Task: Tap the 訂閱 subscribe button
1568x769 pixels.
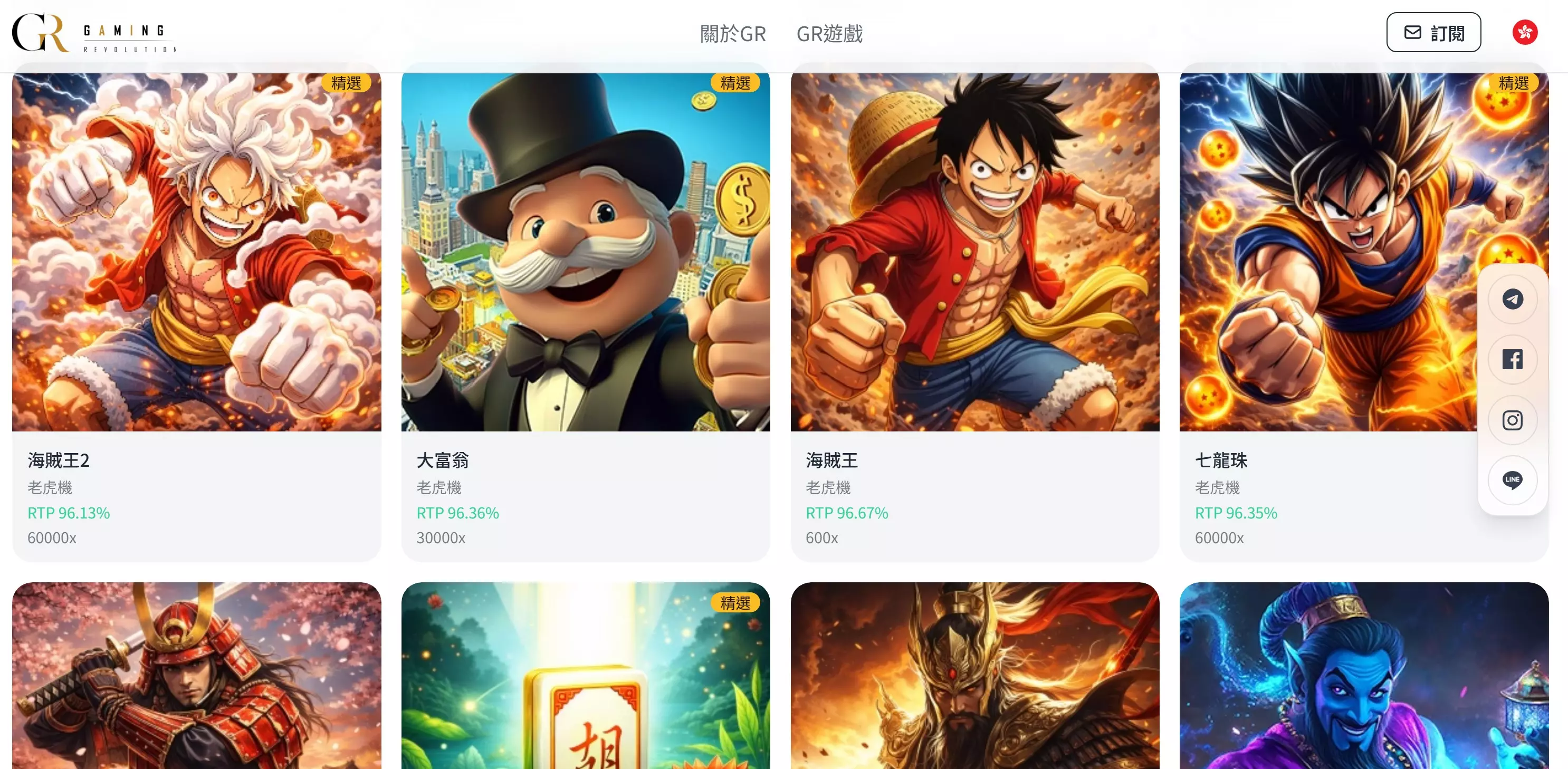Action: tap(1433, 32)
